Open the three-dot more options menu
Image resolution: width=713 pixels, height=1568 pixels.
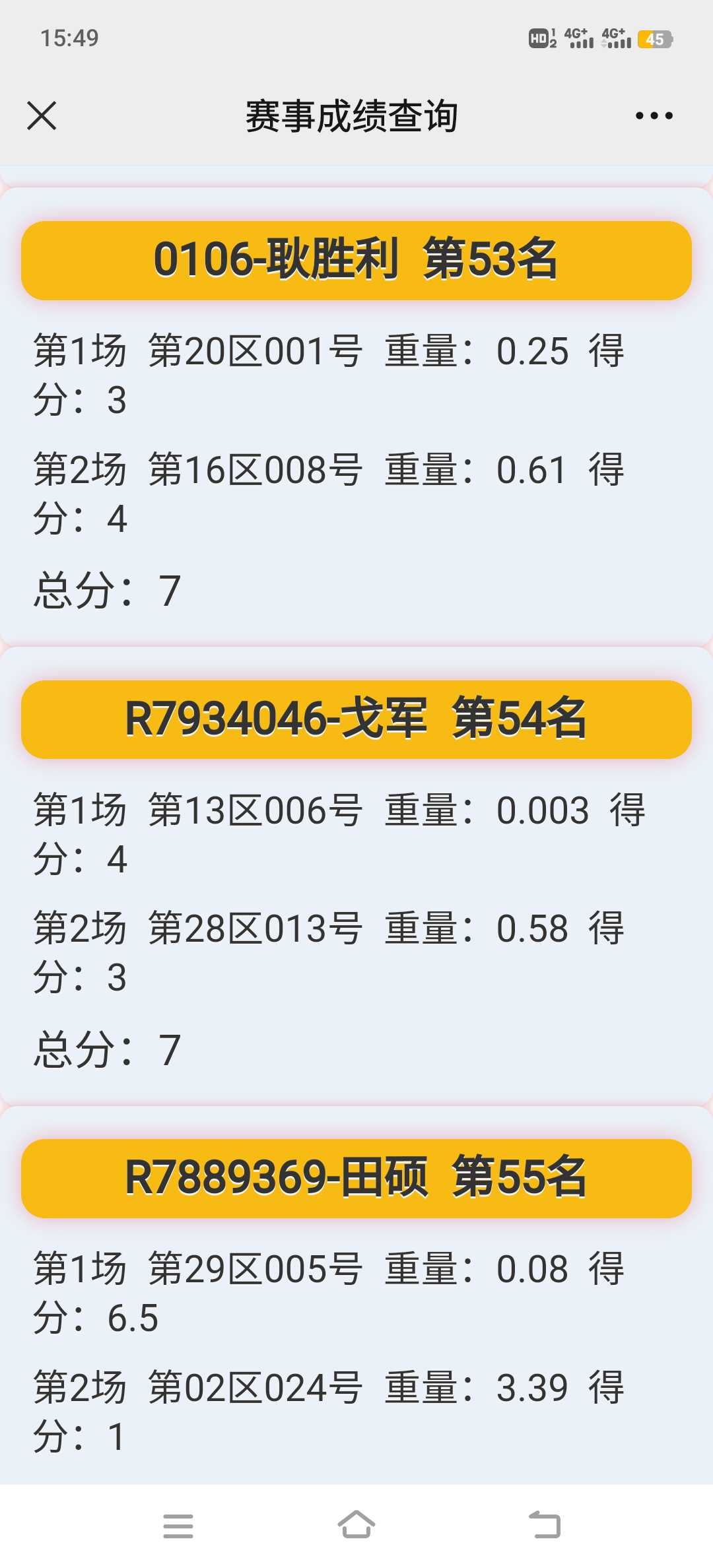click(x=654, y=115)
